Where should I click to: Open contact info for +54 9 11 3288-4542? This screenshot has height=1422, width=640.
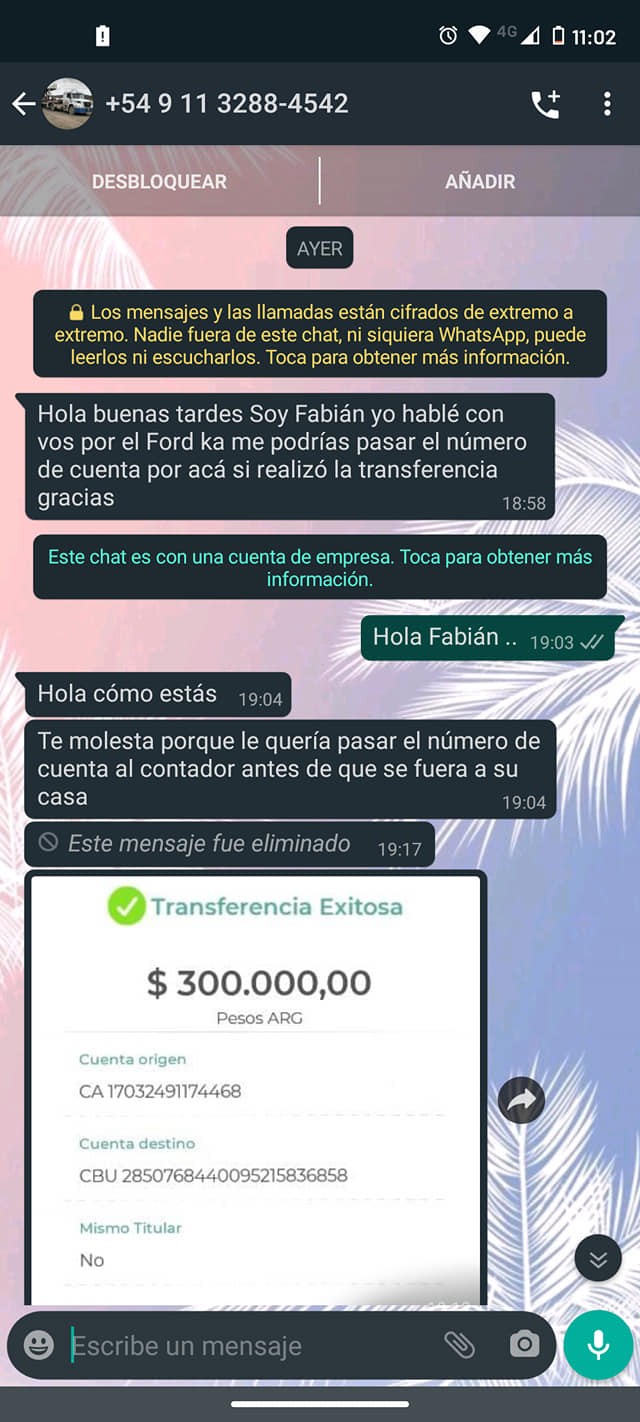tap(227, 104)
